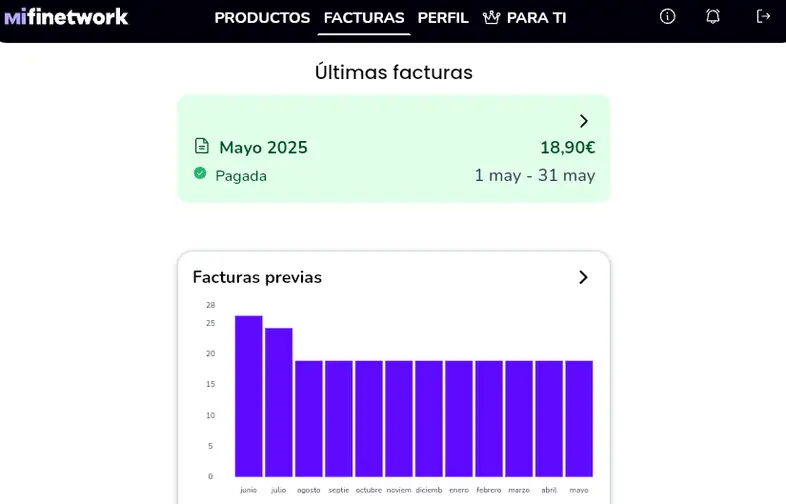Tap the logout icon
The width and height of the screenshot is (786, 504).
coord(763,16)
